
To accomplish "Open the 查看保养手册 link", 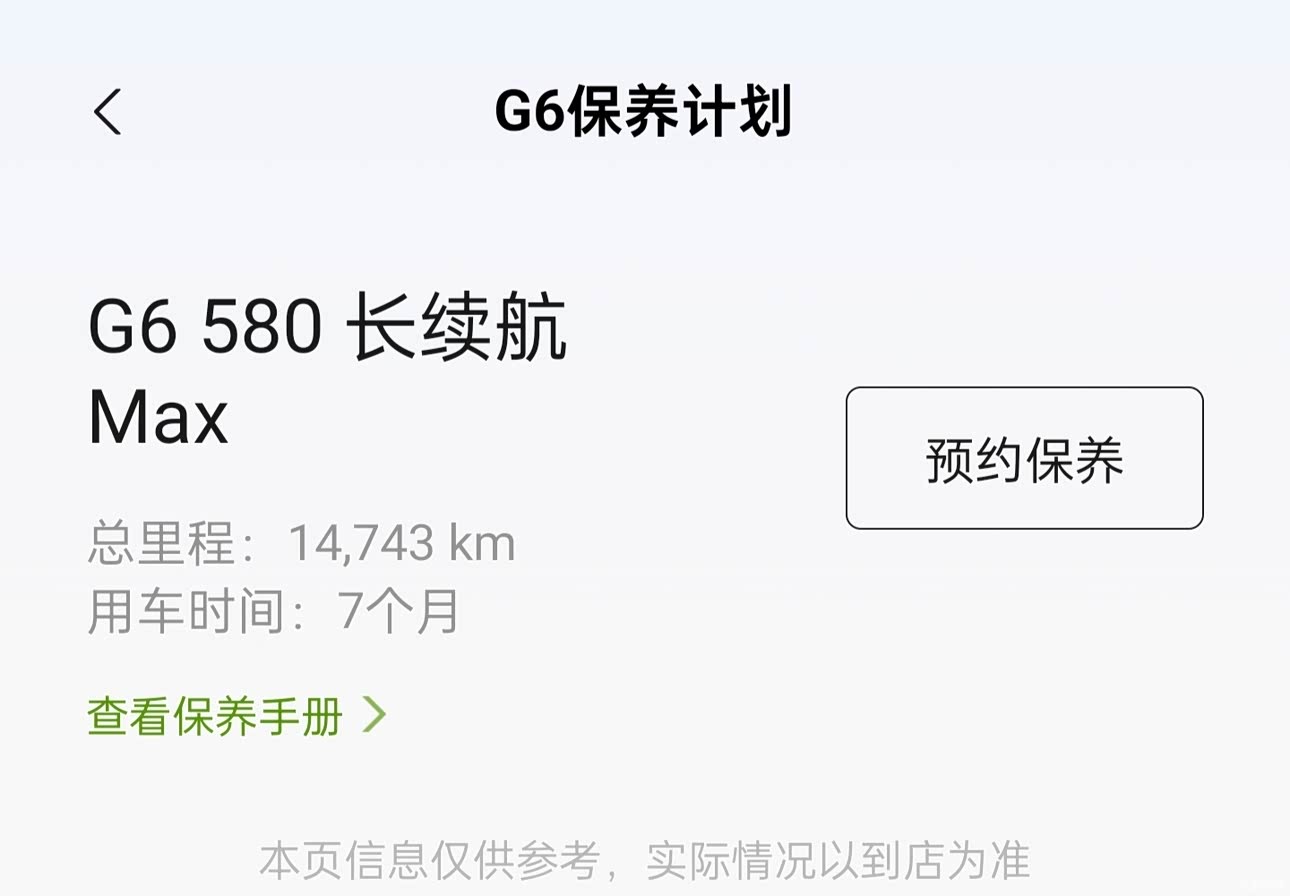I will pyautogui.click(x=236, y=716).
